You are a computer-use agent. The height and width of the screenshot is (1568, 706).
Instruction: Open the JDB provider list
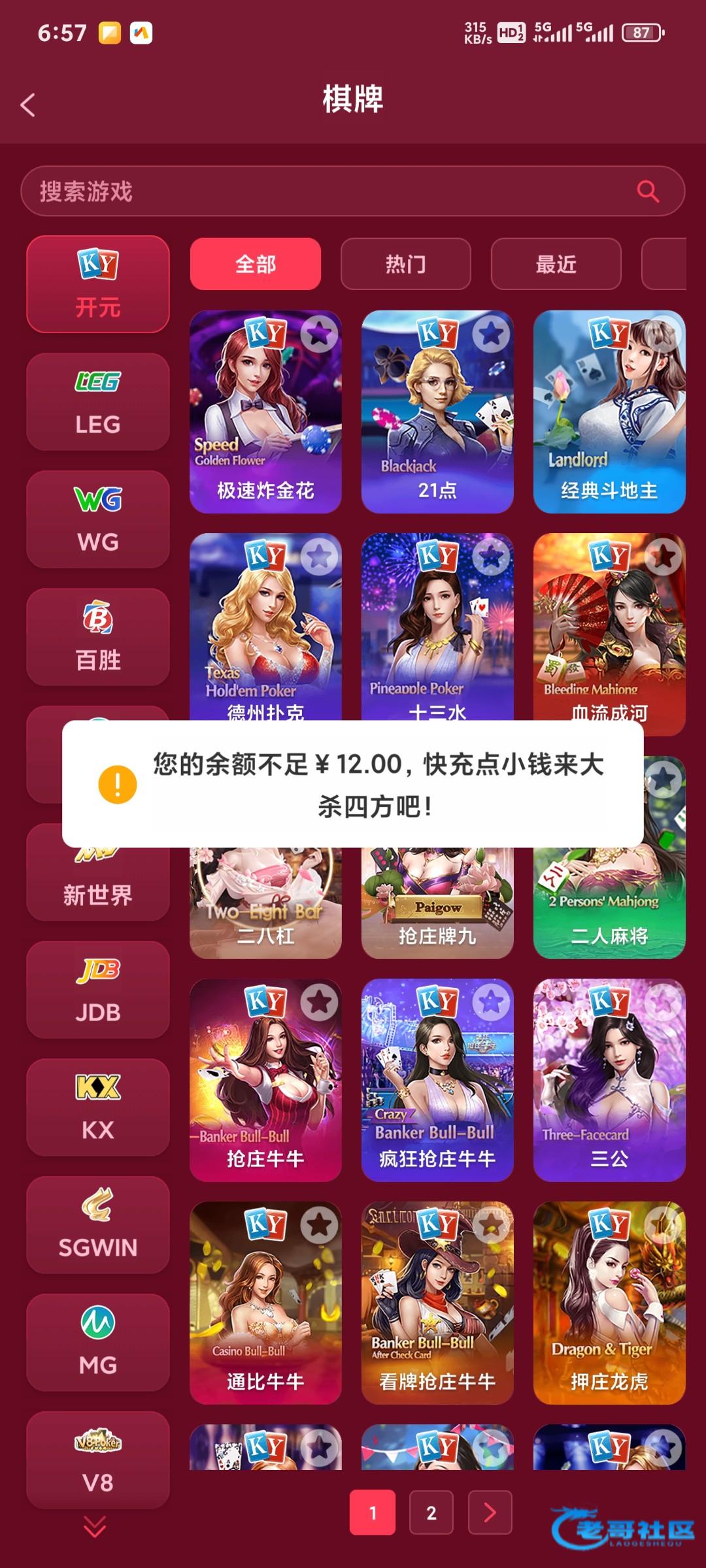tap(98, 990)
